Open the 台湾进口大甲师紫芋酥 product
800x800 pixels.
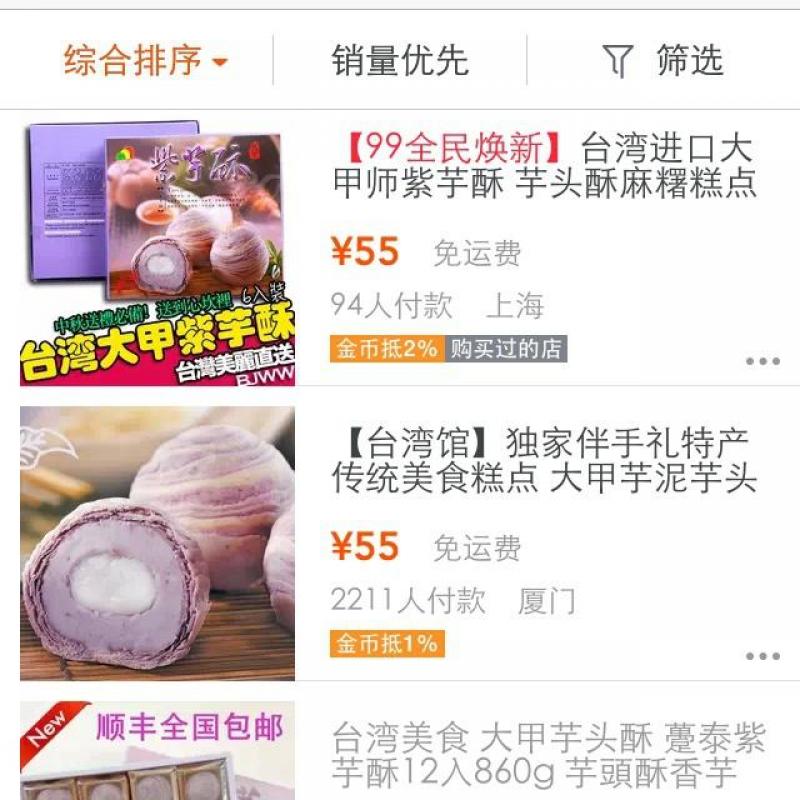[543, 166]
